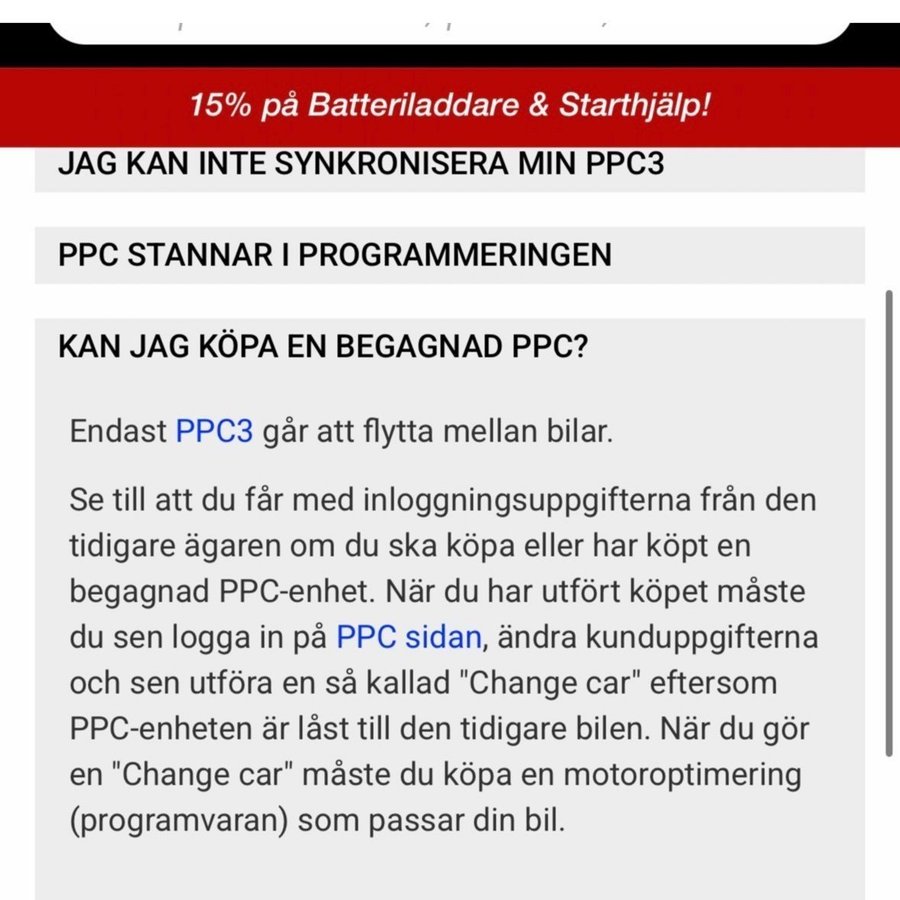Screen dimensions: 900x900
Task: Collapse 'Kan jag köpa en begagnad PPC?'
Action: (322, 346)
